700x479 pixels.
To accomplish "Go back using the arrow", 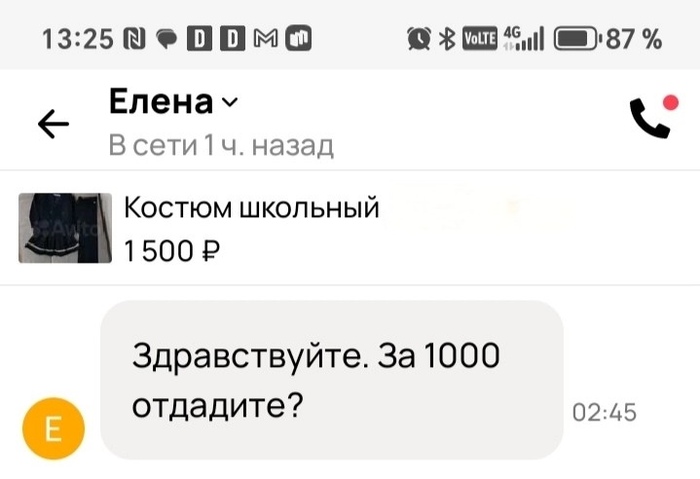I will pyautogui.click(x=53, y=124).
